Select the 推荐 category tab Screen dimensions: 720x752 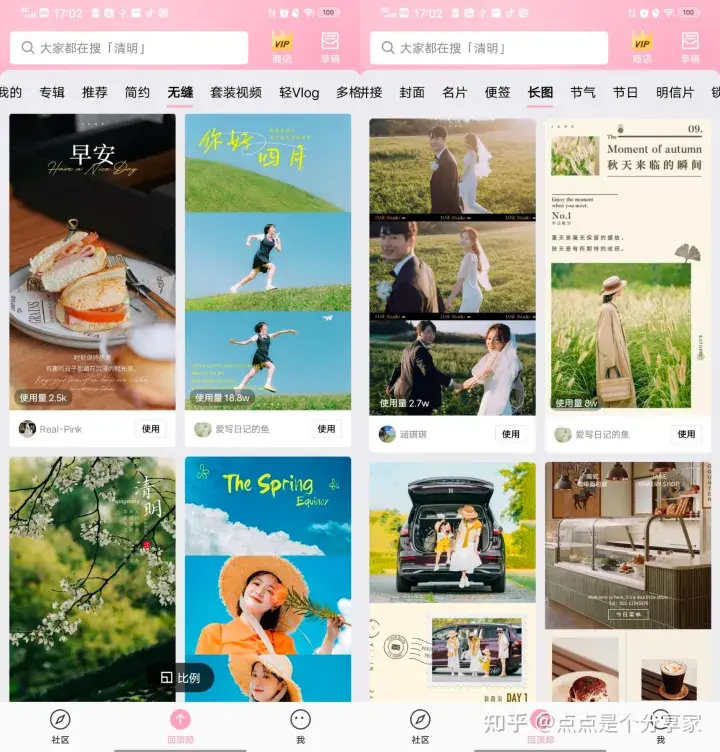pyautogui.click(x=95, y=92)
